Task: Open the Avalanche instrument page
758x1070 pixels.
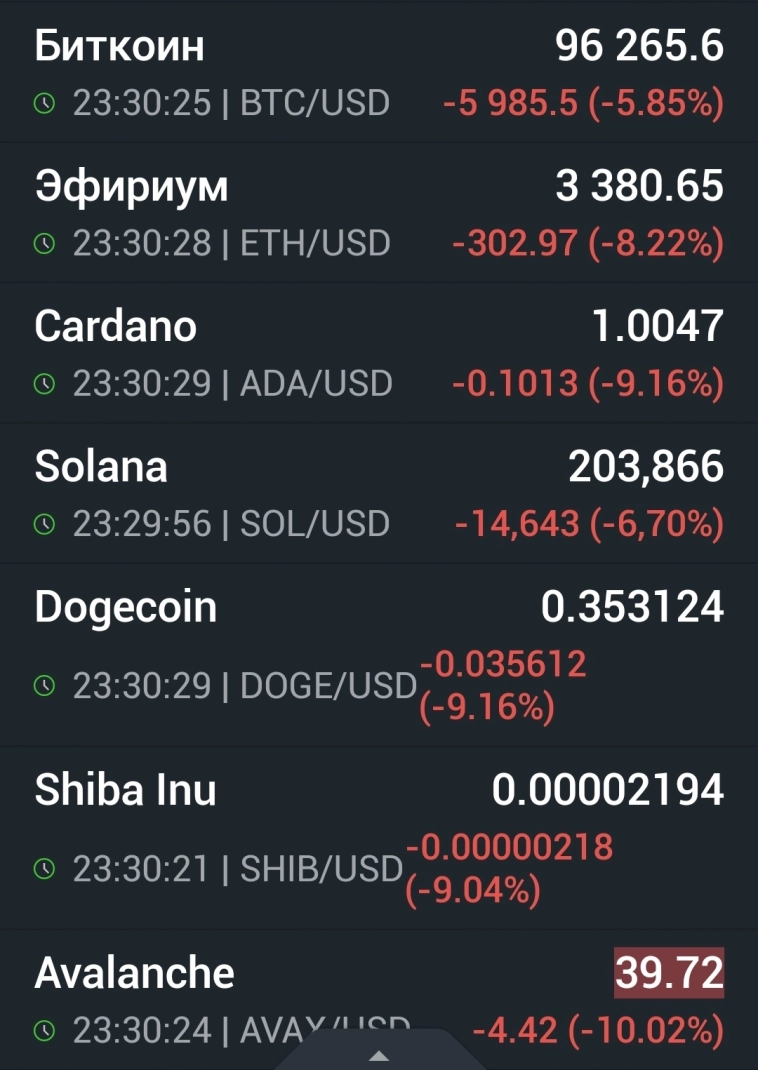Action: click(133, 971)
